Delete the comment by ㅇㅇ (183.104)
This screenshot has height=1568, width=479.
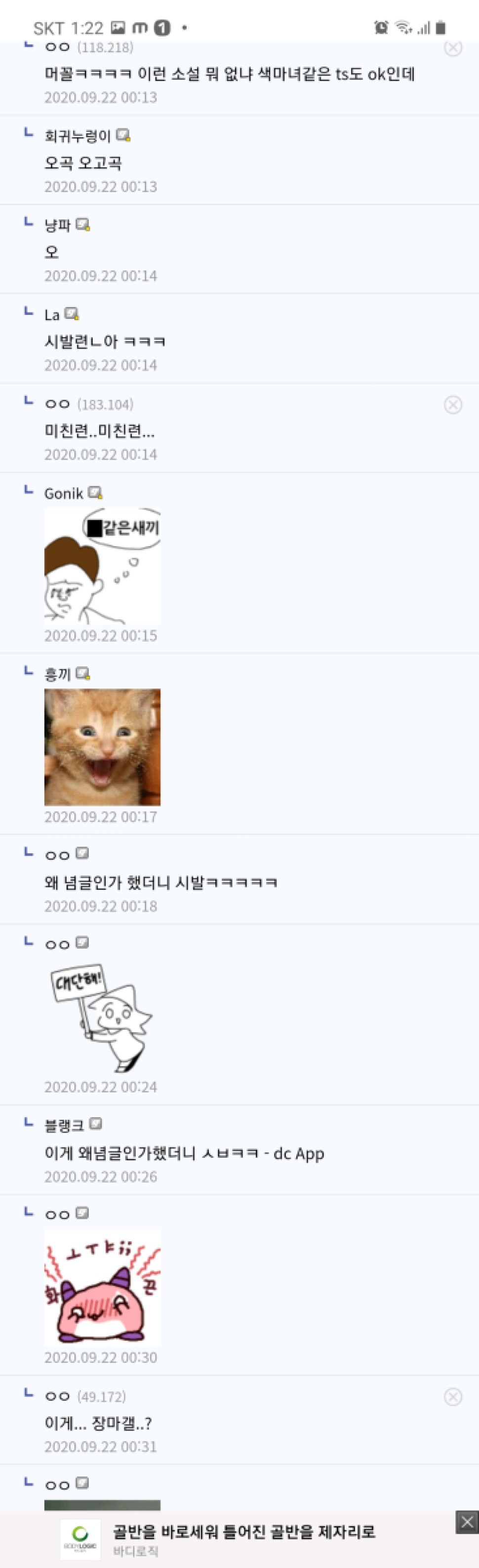tap(452, 405)
